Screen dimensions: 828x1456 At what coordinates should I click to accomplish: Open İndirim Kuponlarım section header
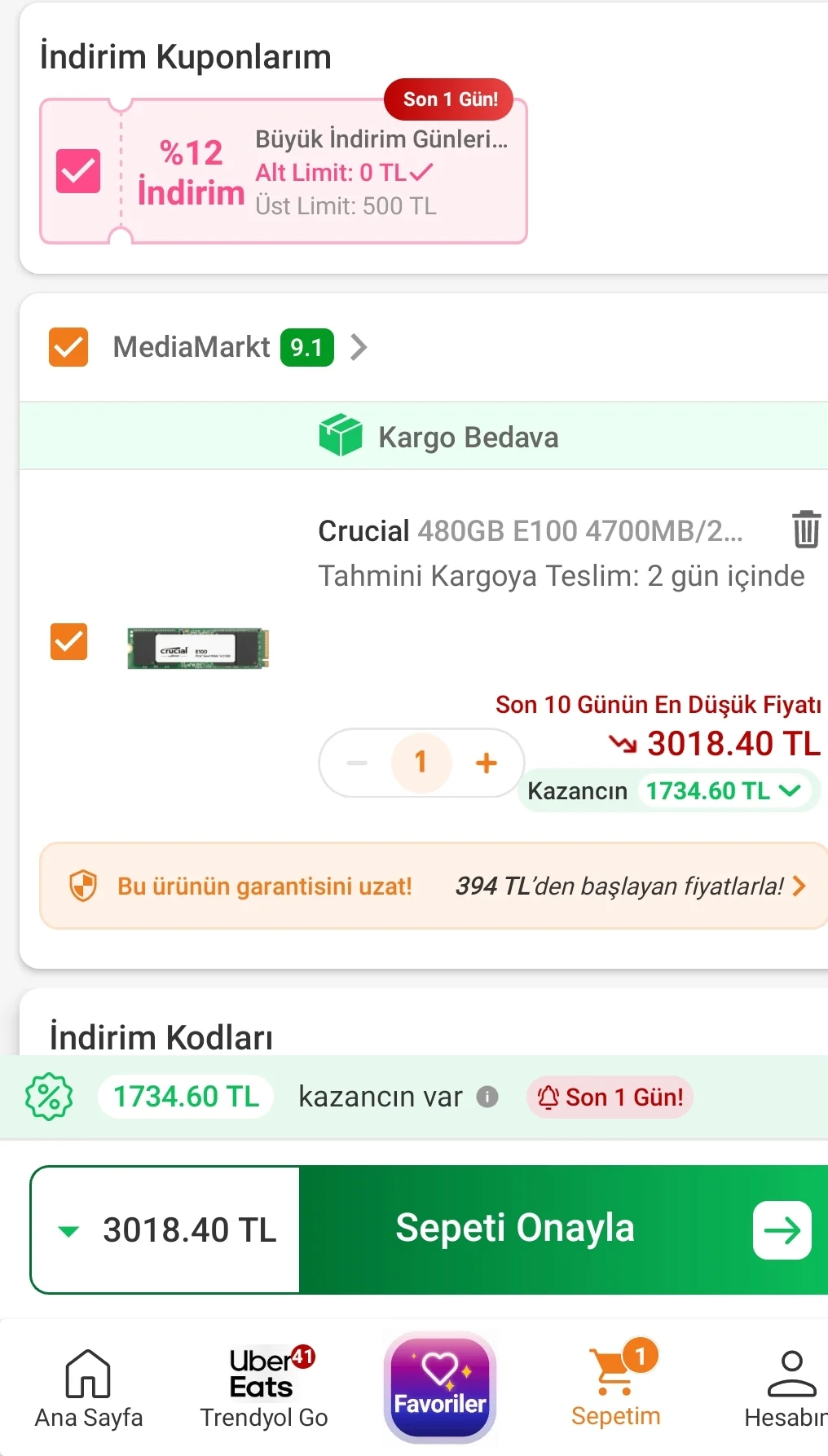coord(184,55)
